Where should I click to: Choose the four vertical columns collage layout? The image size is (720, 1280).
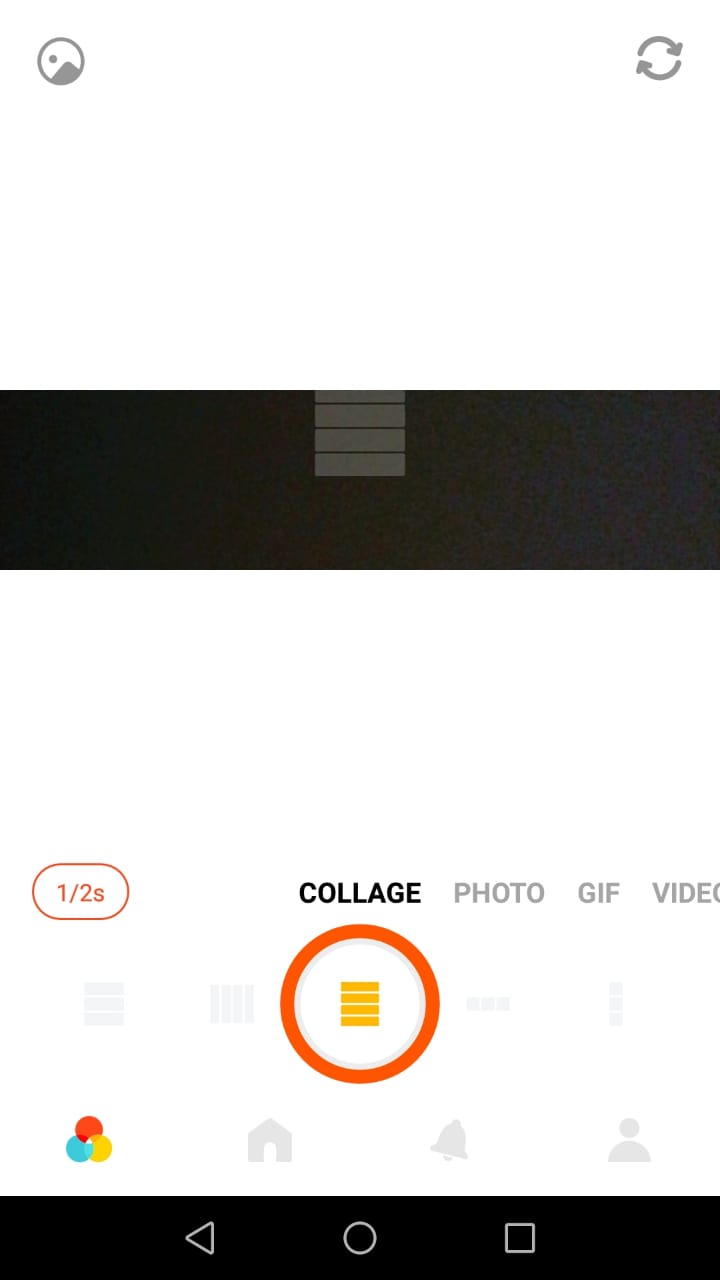pyautogui.click(x=232, y=1004)
